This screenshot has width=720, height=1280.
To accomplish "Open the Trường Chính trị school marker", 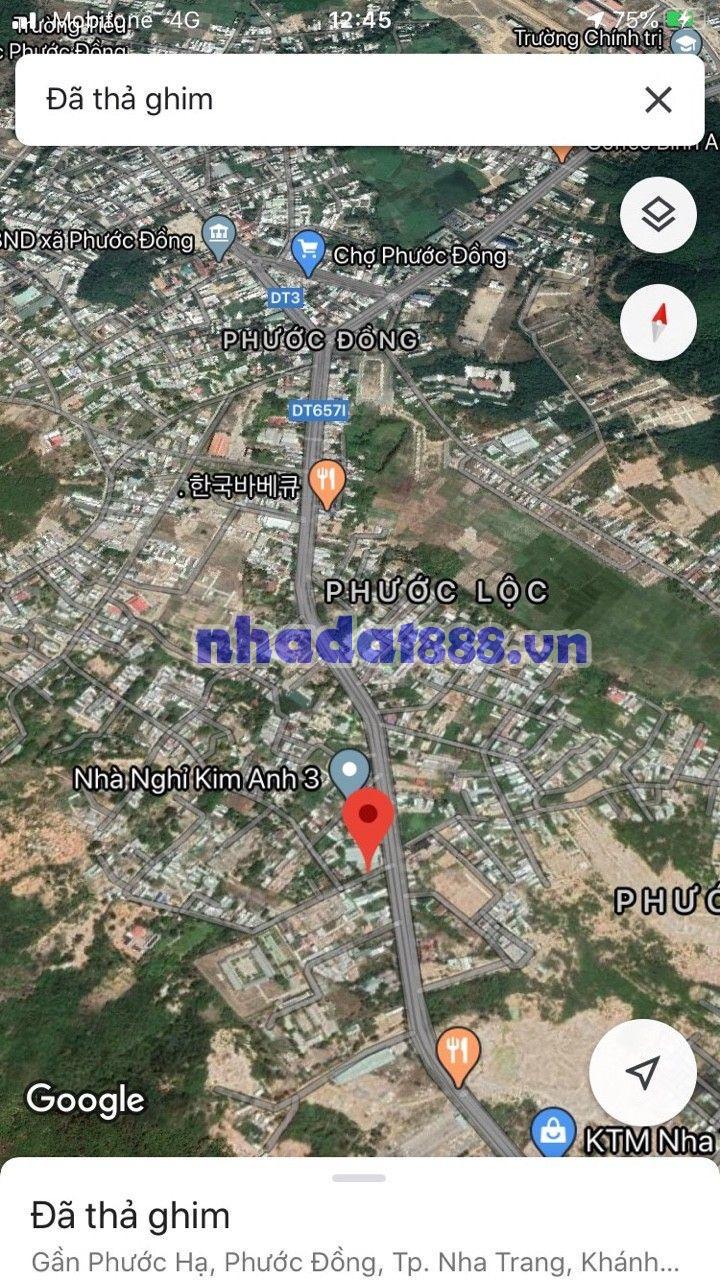I will 686,42.
